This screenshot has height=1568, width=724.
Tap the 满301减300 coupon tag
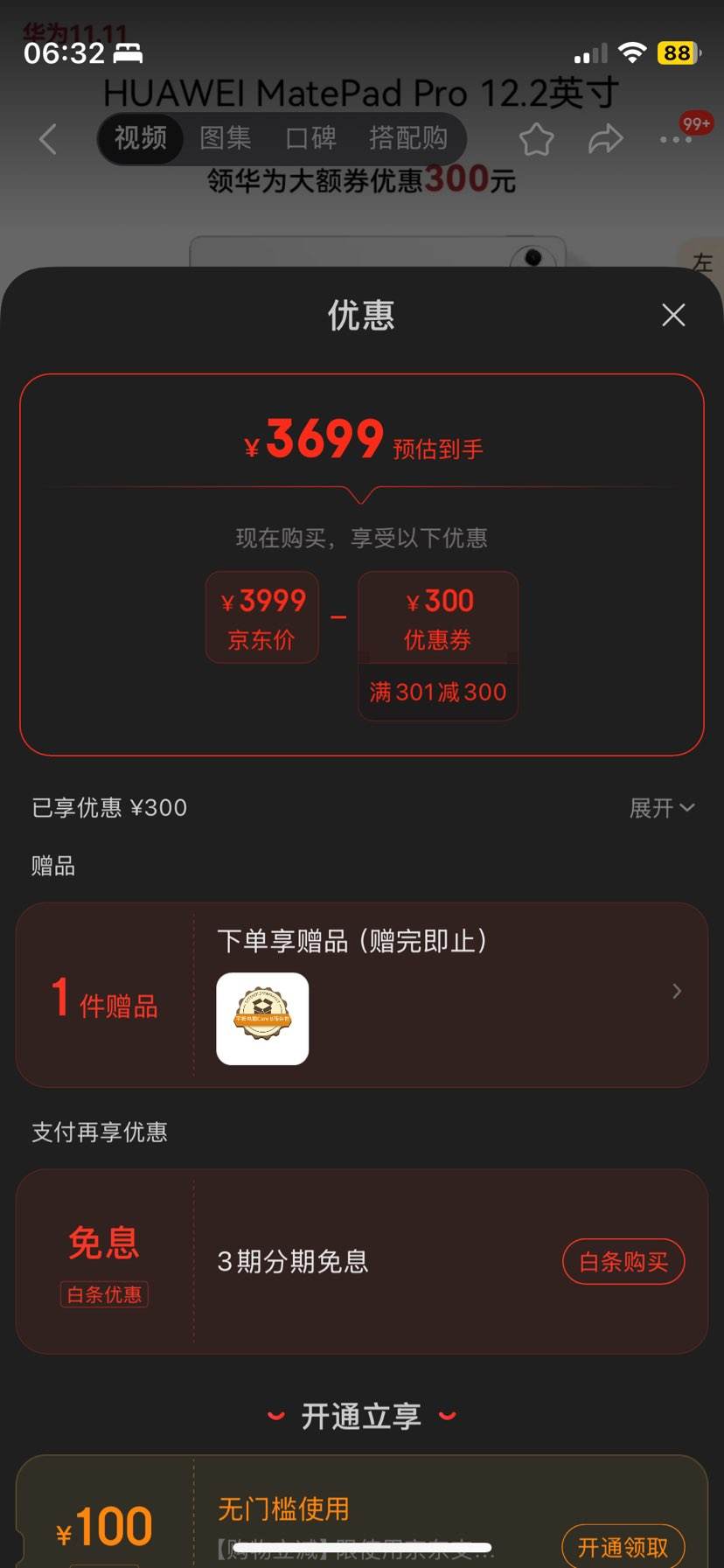click(x=437, y=692)
